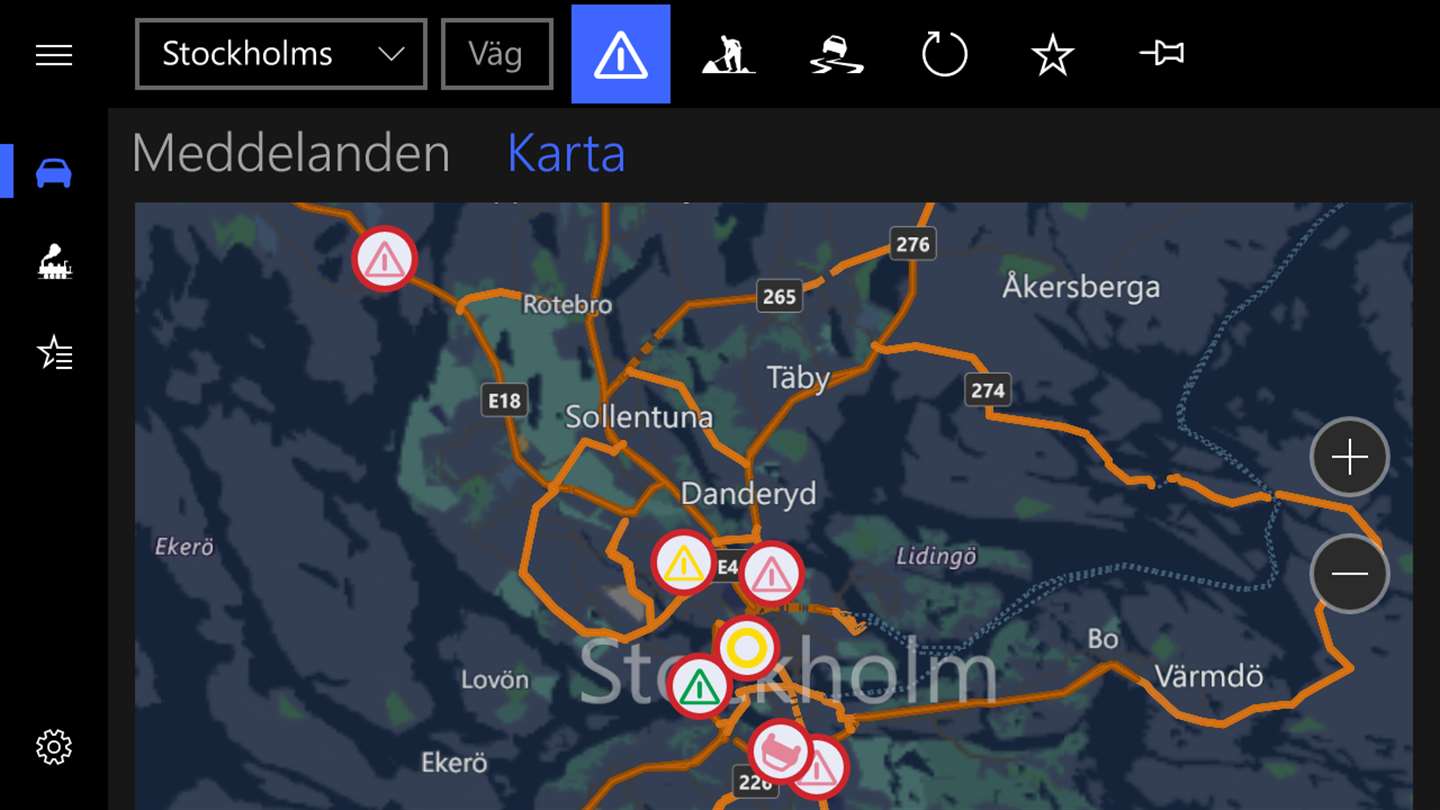Refresh the traffic information
1440x810 pixels.
(944, 54)
